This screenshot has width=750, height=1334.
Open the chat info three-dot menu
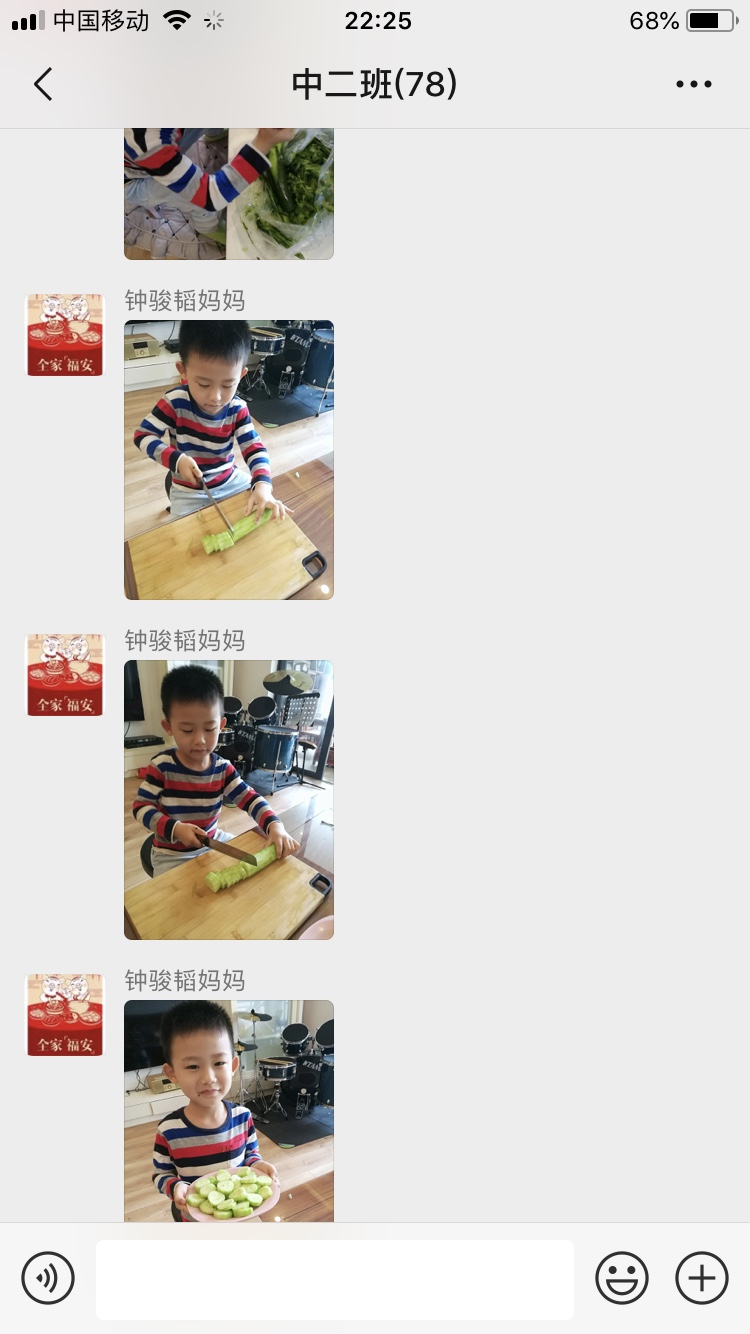tap(693, 85)
